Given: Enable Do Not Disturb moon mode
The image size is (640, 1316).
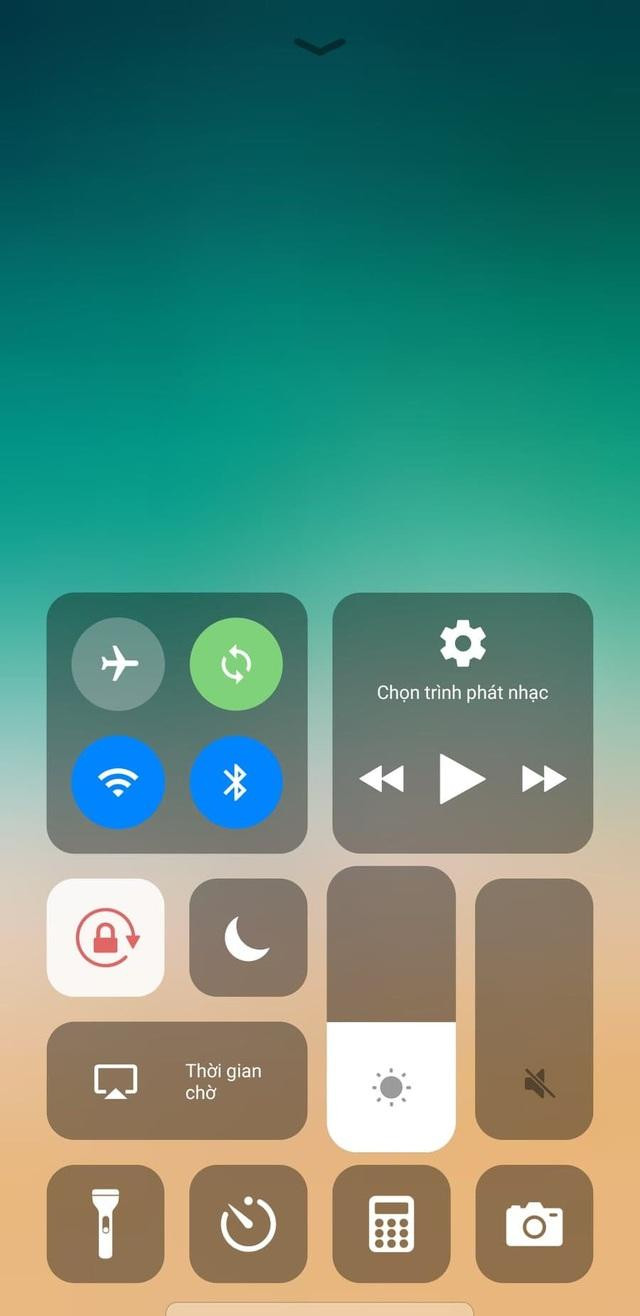Looking at the screenshot, I should click(x=248, y=937).
